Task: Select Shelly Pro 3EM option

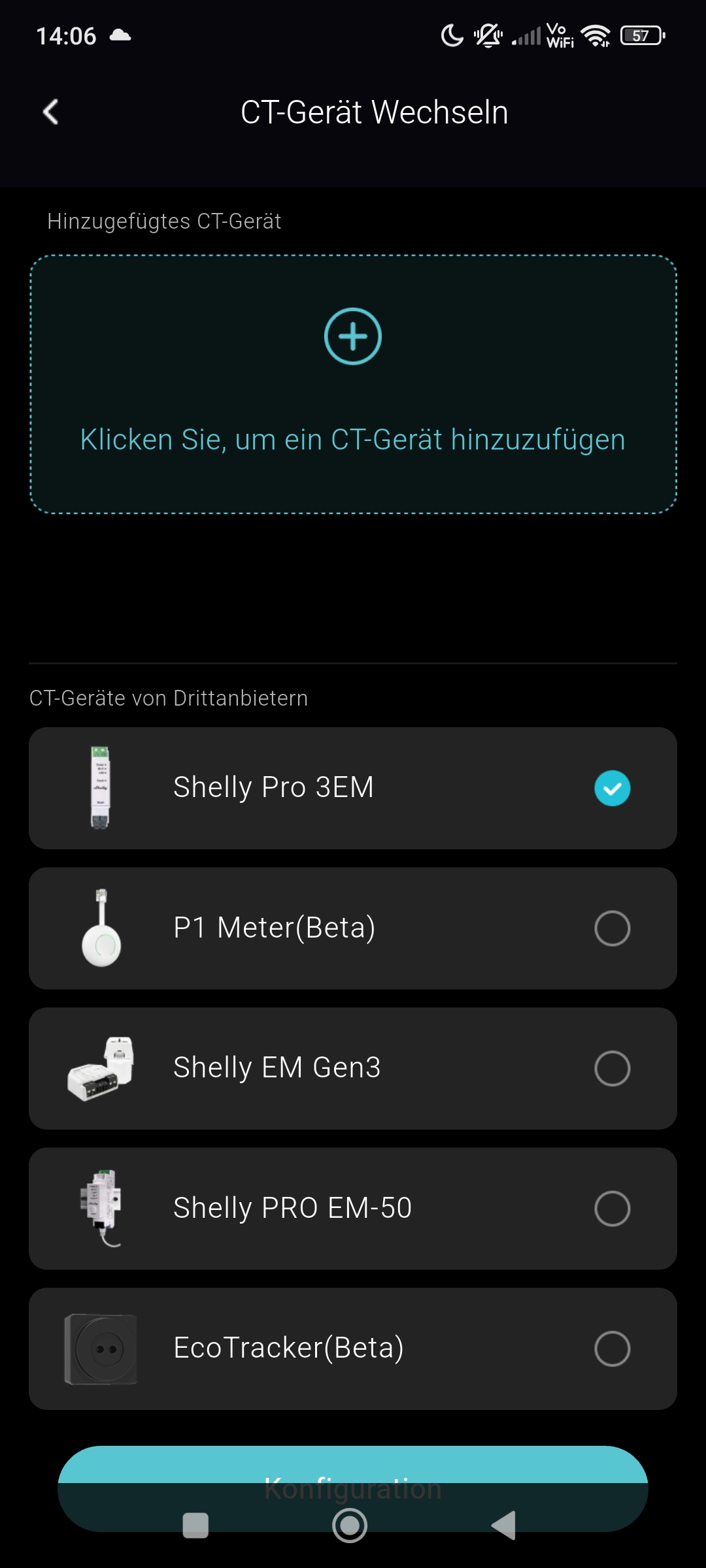Action: [x=612, y=788]
